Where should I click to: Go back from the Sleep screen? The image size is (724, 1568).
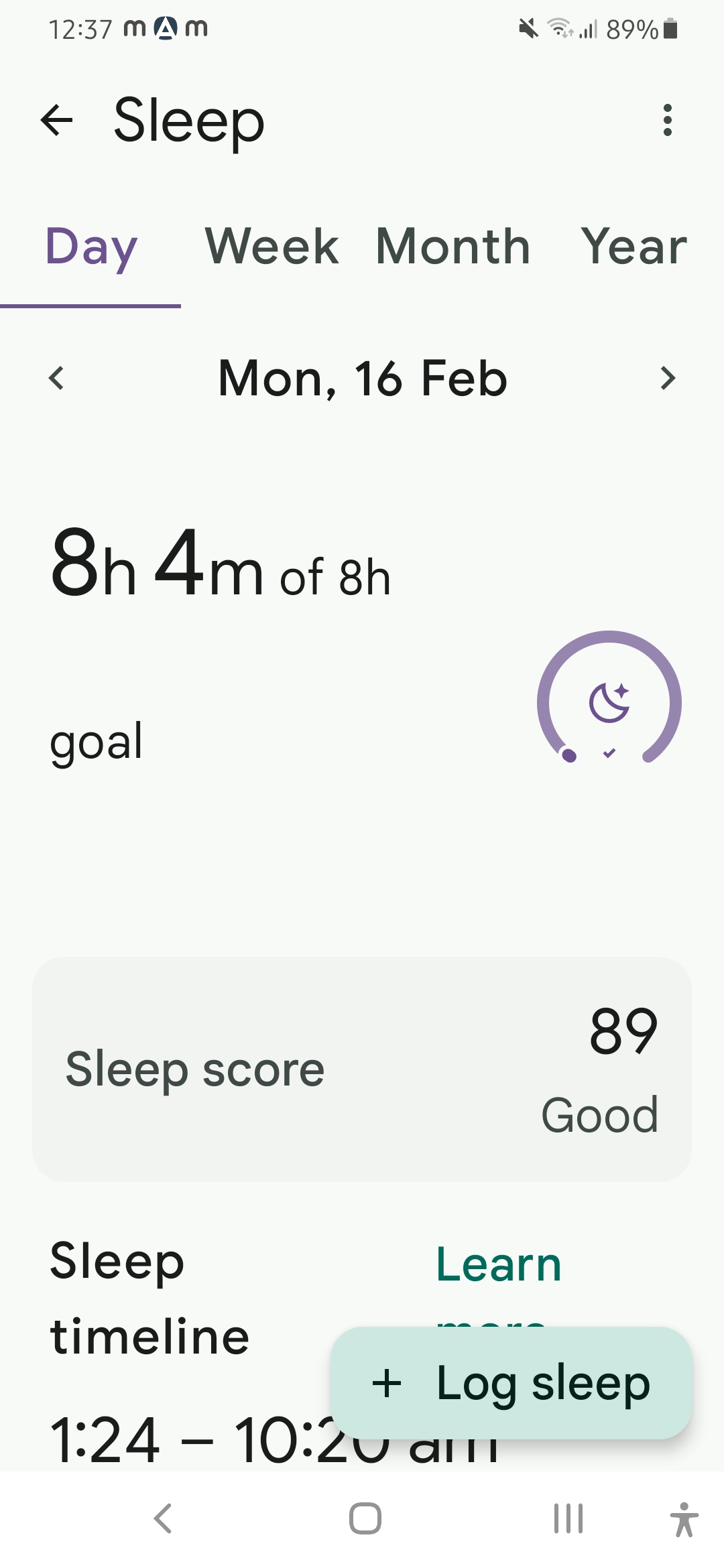click(57, 121)
